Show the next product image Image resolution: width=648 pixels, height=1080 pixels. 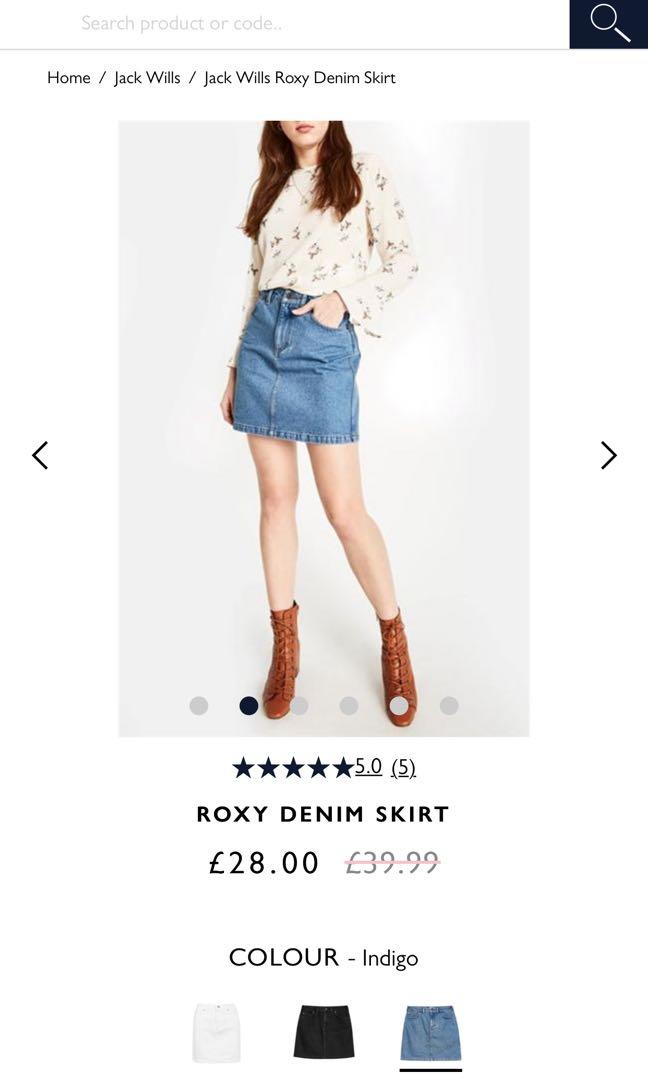(x=608, y=455)
